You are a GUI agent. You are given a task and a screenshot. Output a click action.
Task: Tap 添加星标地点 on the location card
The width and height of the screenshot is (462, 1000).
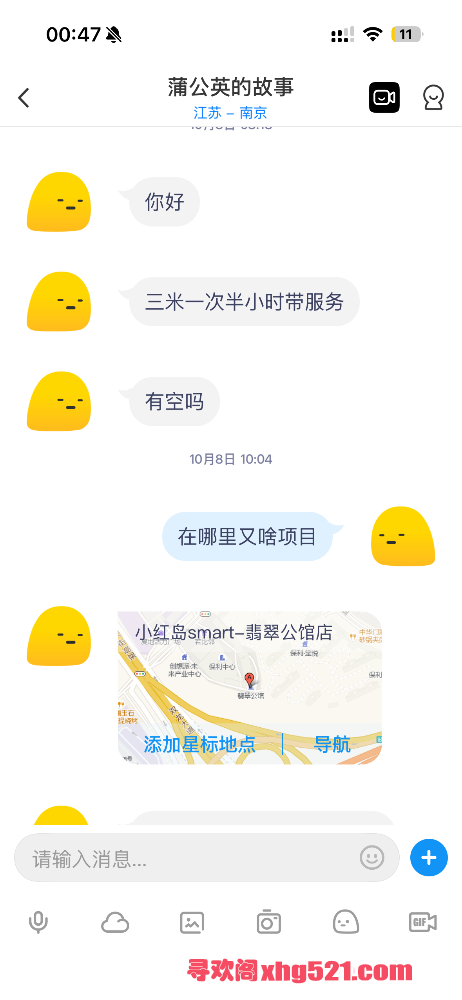(x=199, y=744)
